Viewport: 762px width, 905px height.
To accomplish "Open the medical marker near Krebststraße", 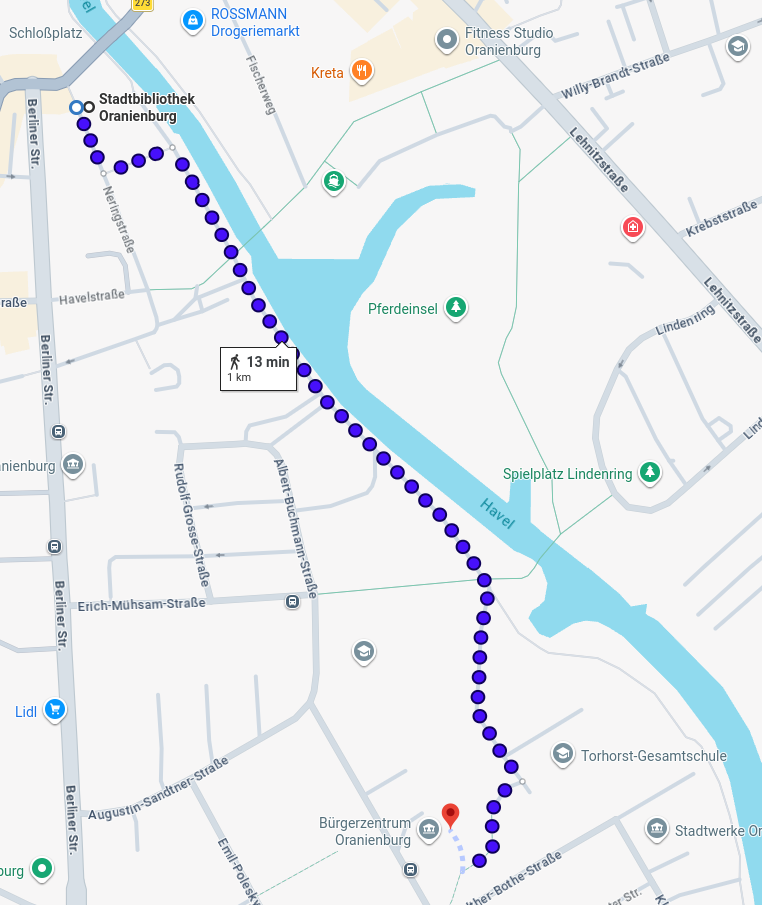I will pos(632,228).
